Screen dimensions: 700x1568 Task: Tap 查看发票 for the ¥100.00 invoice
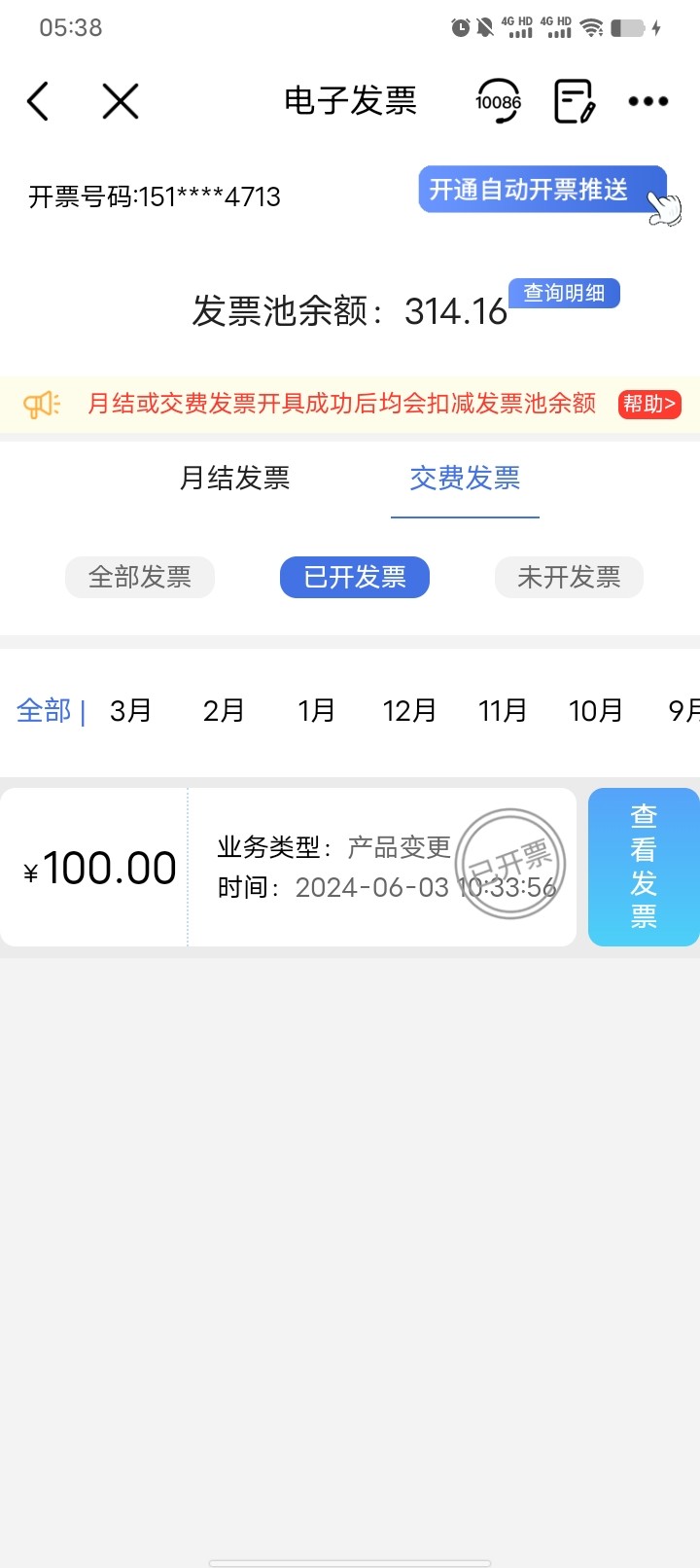pos(644,867)
